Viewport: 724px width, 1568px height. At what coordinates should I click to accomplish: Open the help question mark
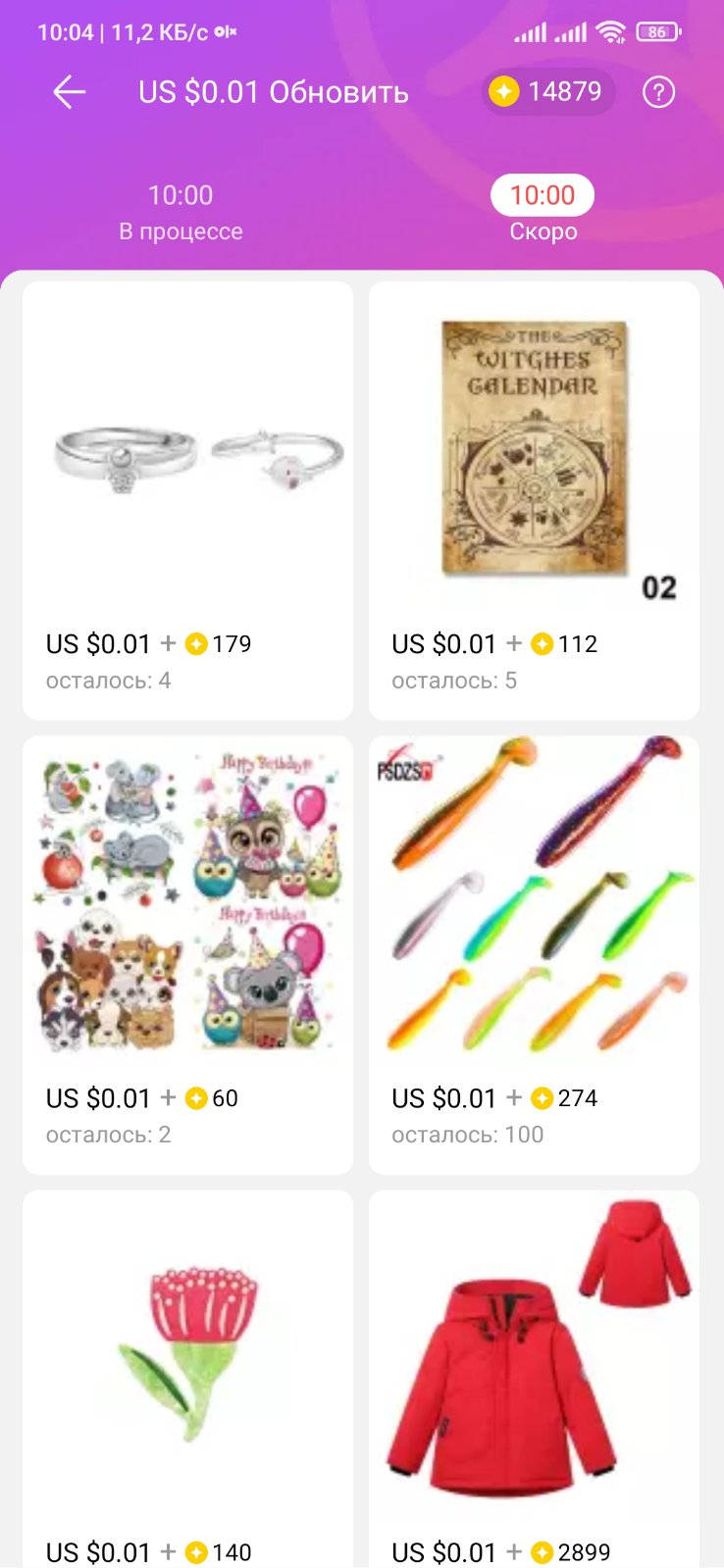(658, 92)
